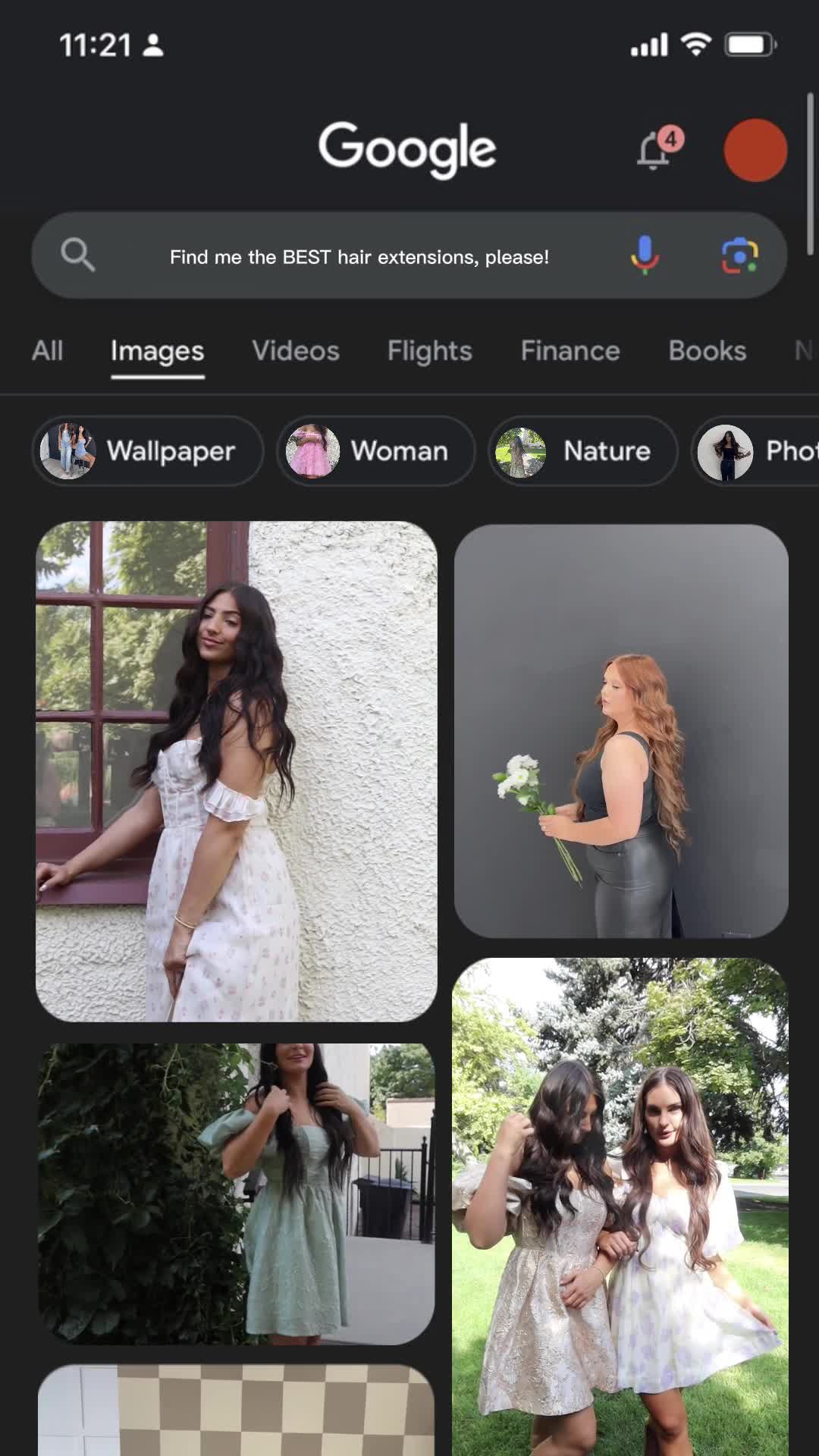Open image of two women on lawn
Viewport: 819px width, 1456px height.
tap(620, 1206)
